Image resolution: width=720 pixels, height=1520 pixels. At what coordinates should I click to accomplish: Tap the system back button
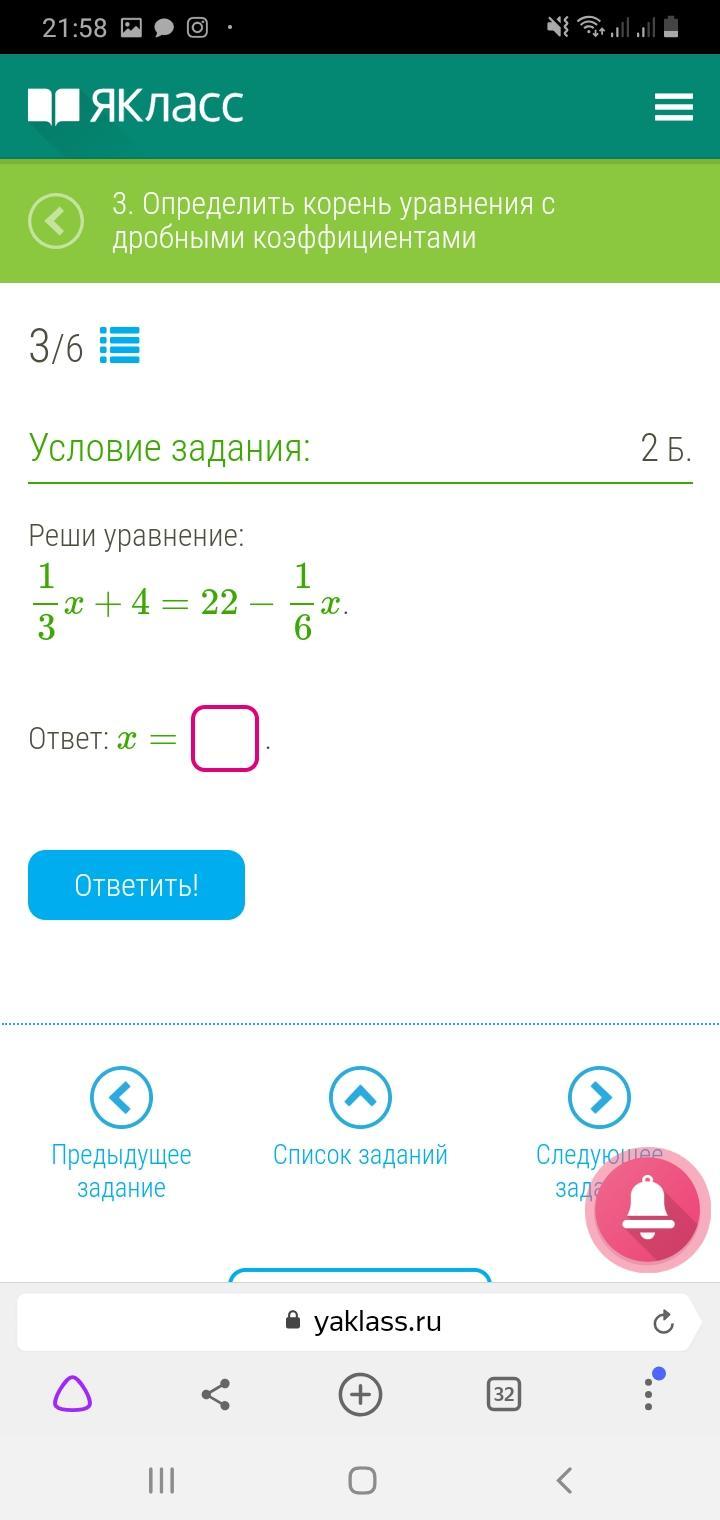pos(564,1480)
